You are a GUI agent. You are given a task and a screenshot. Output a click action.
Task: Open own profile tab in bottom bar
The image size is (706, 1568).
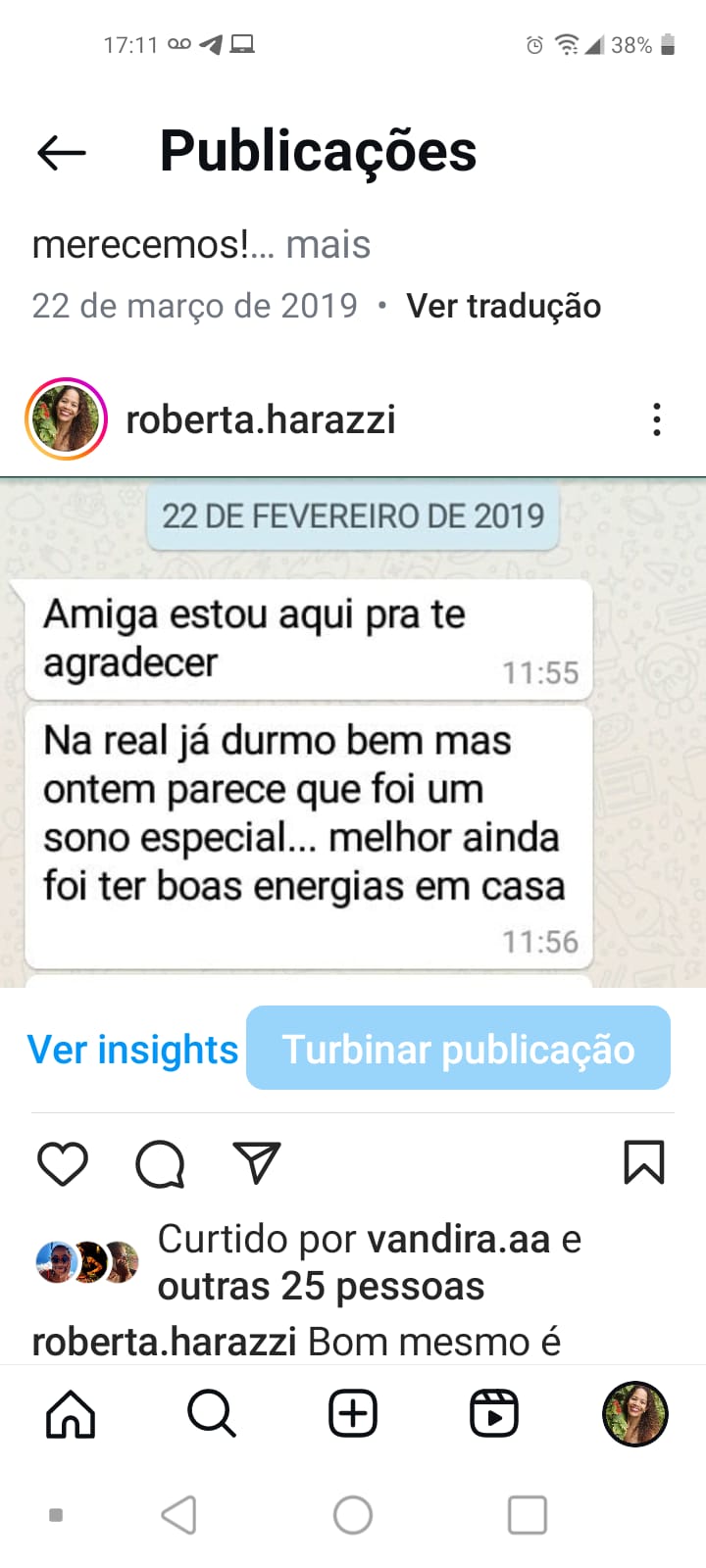coord(634,1414)
